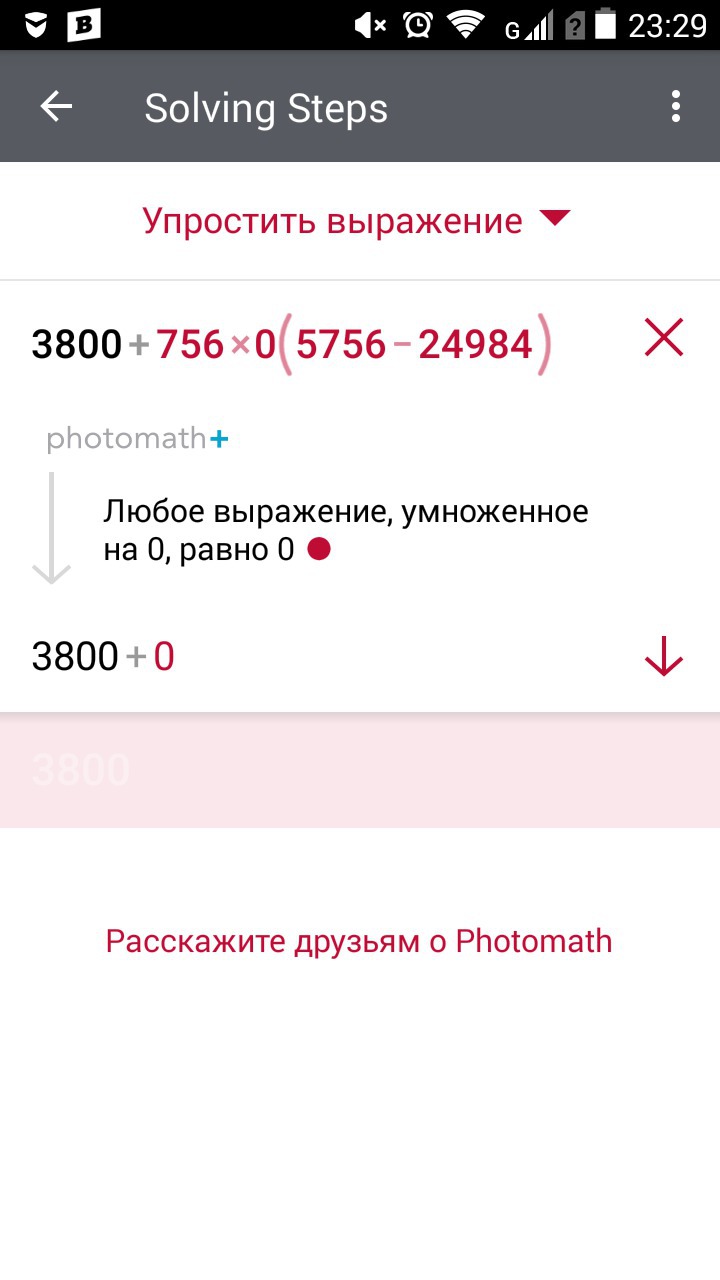Open the photomath+ label
Image resolution: width=720 pixels, height=1280 pixels.
[138, 438]
